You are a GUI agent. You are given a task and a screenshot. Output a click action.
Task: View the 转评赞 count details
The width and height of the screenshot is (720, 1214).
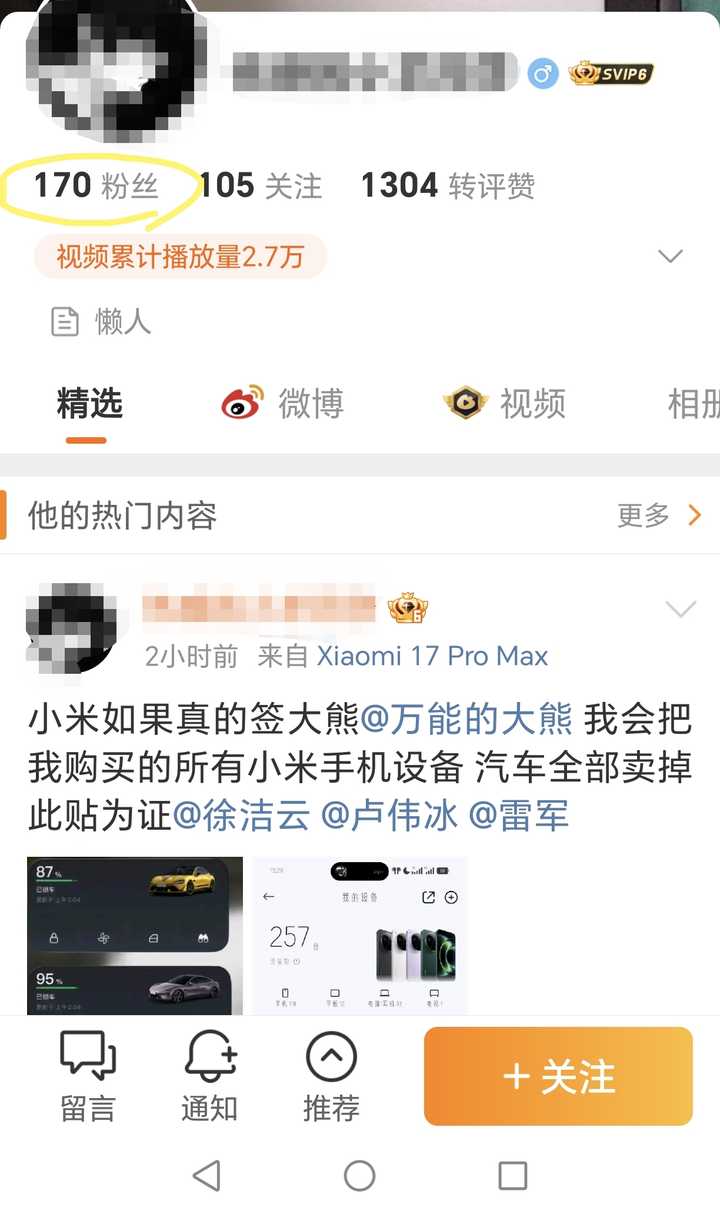point(448,186)
